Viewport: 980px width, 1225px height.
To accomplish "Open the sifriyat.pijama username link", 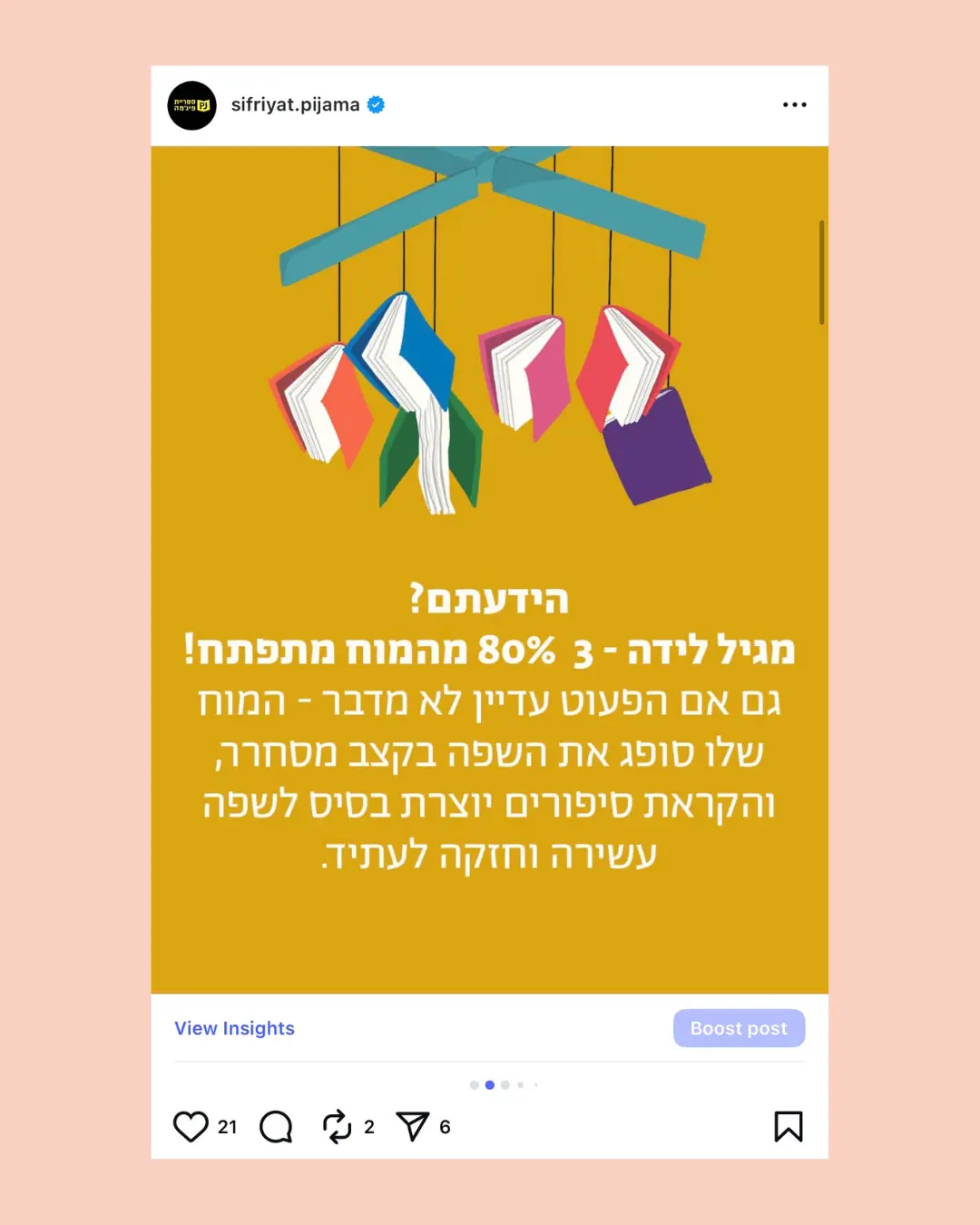I will [x=295, y=105].
